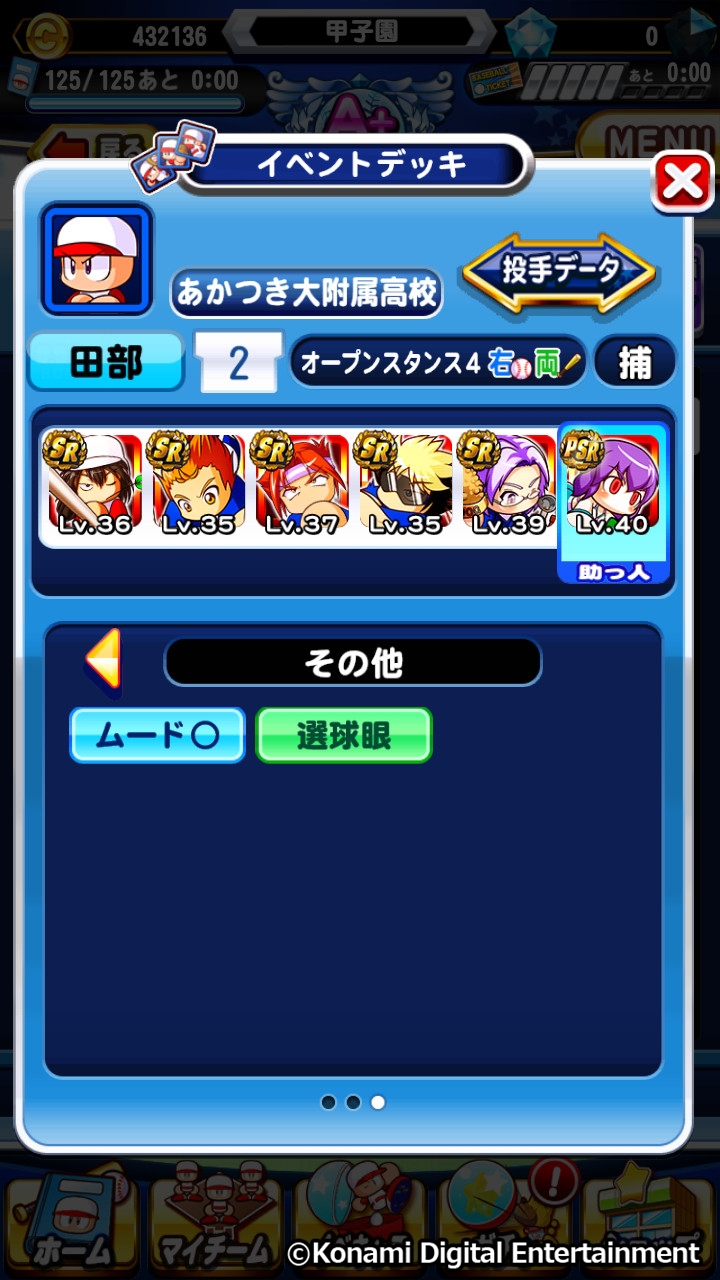Viewport: 720px width, 1280px height.
Task: Tap the player avatar portrait
Action: [x=96, y=259]
